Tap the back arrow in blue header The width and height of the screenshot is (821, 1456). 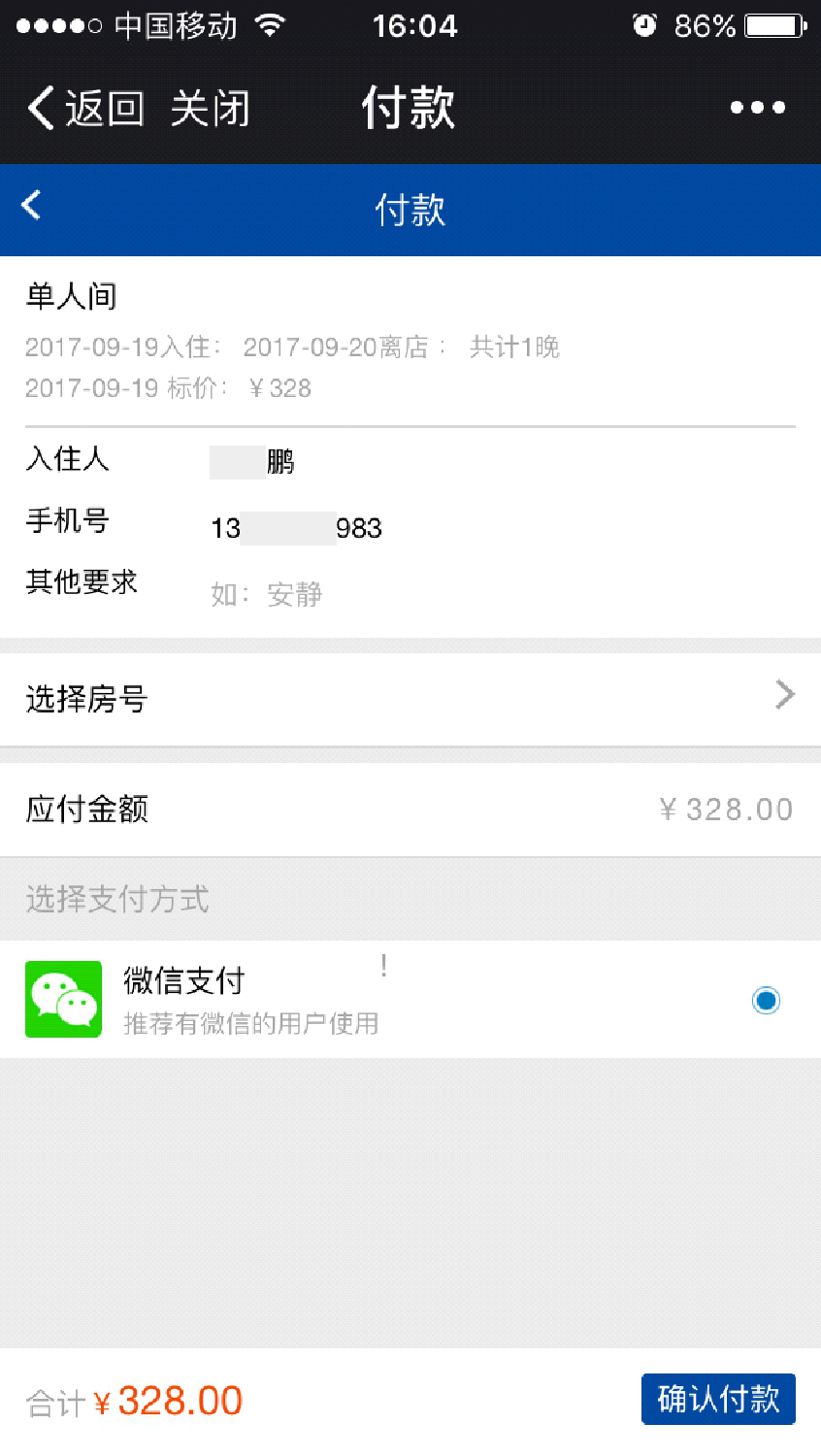coord(31,205)
